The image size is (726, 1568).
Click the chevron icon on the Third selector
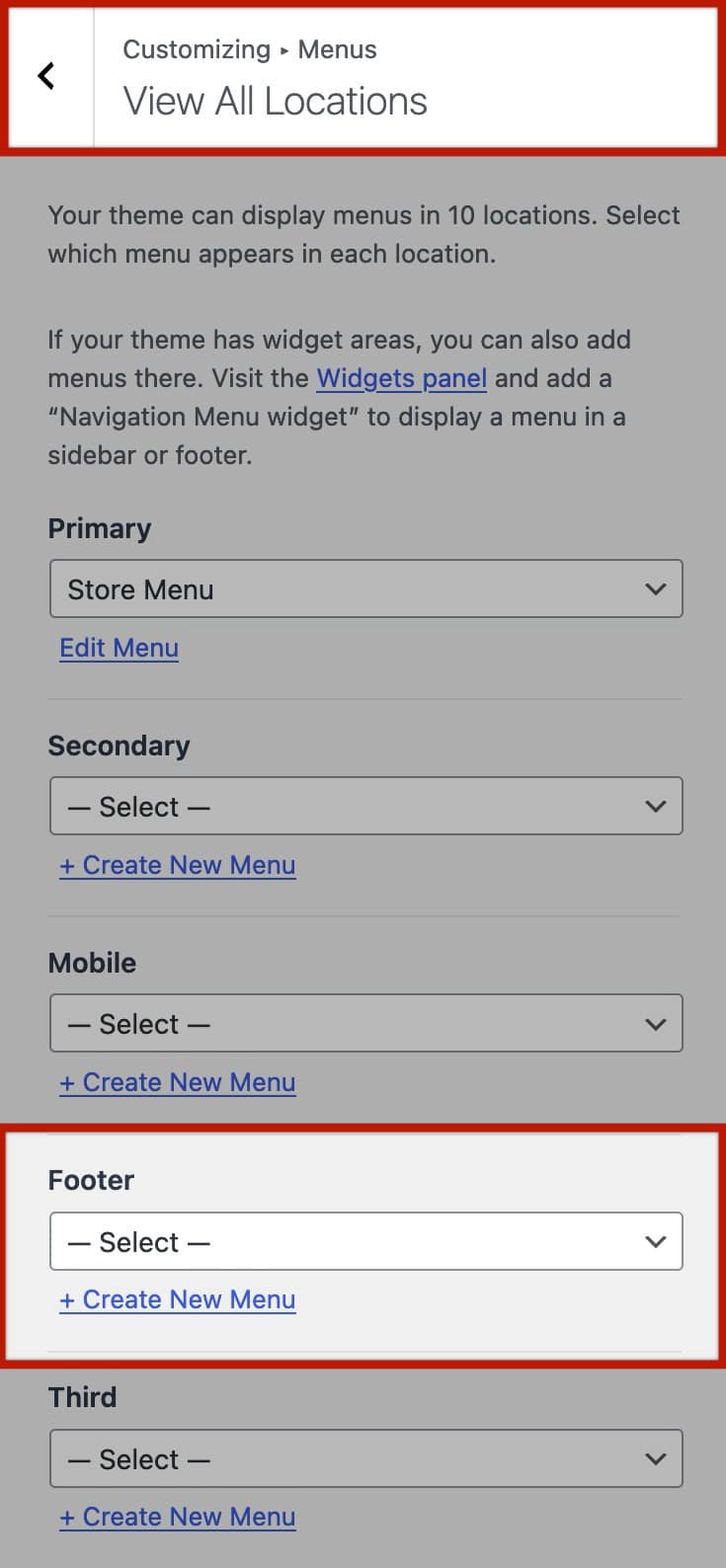pos(655,1458)
